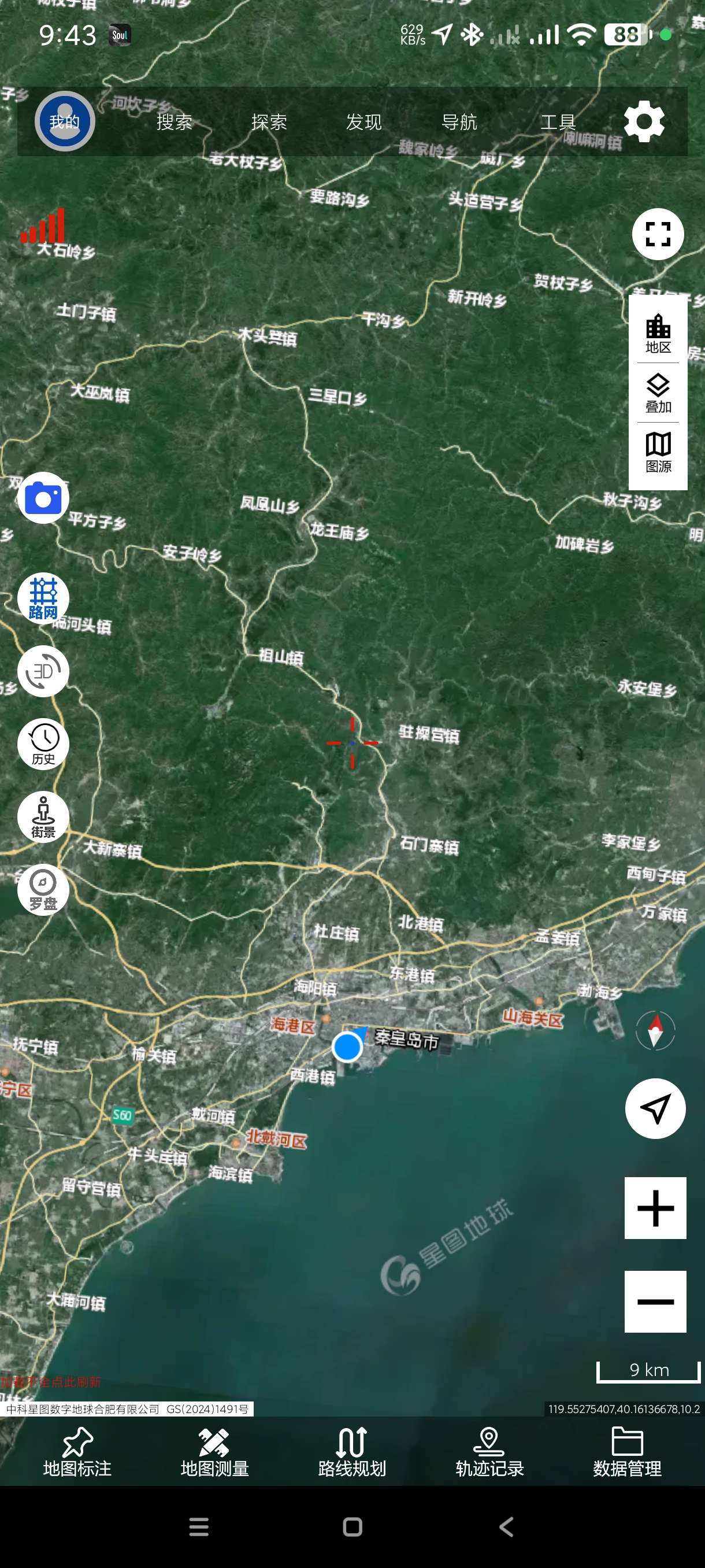The width and height of the screenshot is (705, 1568).
Task: Start 轨迹记录 track recording
Action: tap(489, 1452)
